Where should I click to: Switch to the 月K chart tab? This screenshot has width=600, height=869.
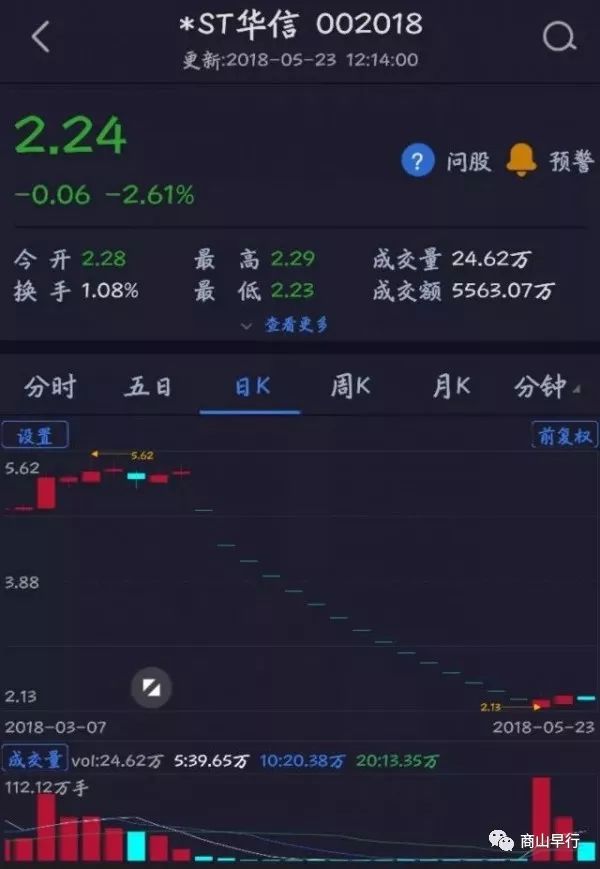point(451,386)
